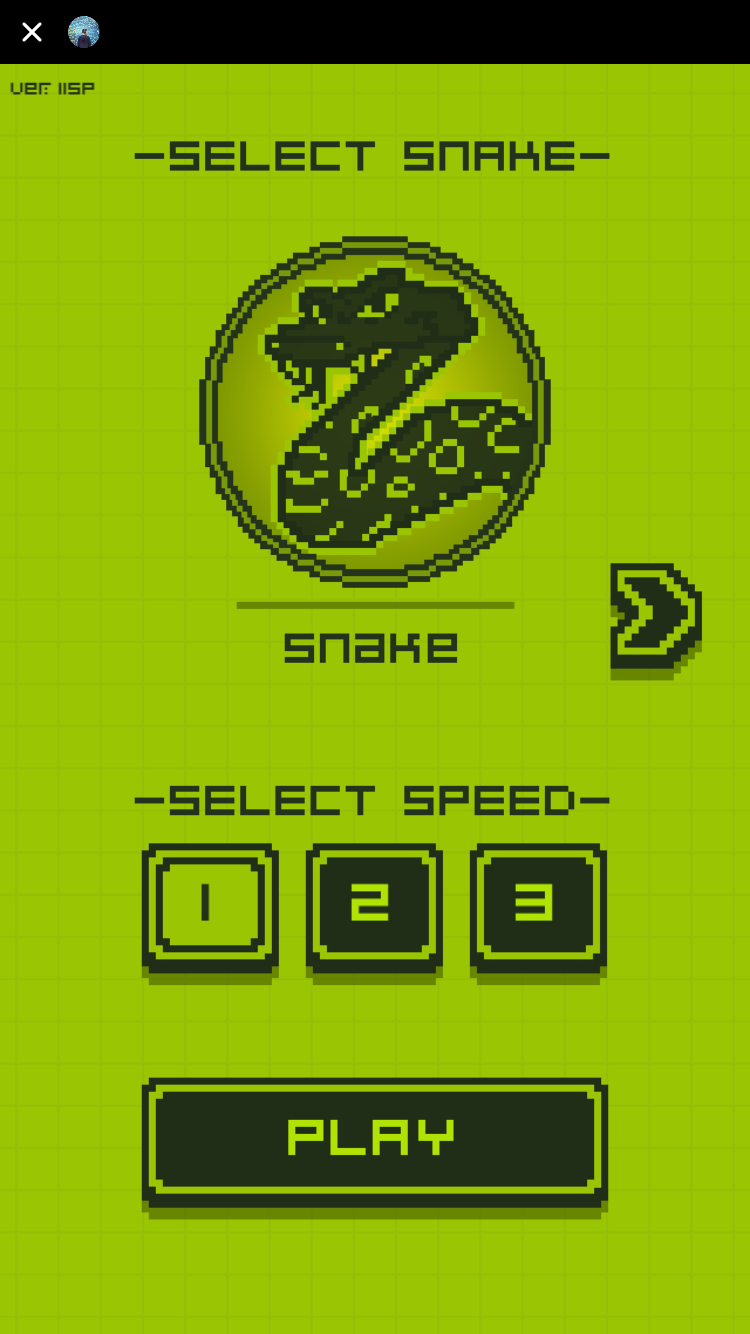Show the next snake with the arrow
The image size is (750, 1334).
point(655,616)
